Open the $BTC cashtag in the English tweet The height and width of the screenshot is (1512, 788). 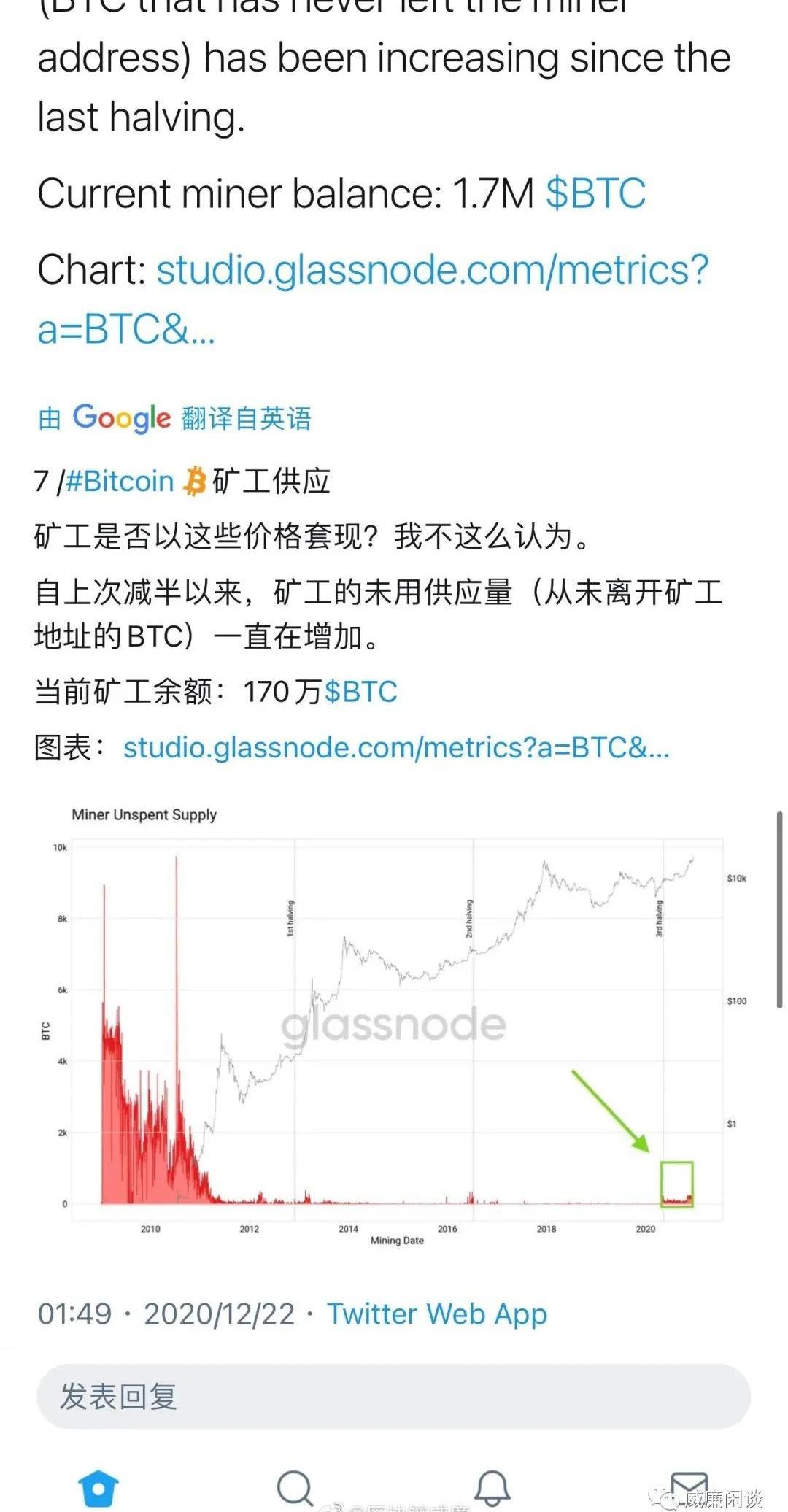click(595, 194)
